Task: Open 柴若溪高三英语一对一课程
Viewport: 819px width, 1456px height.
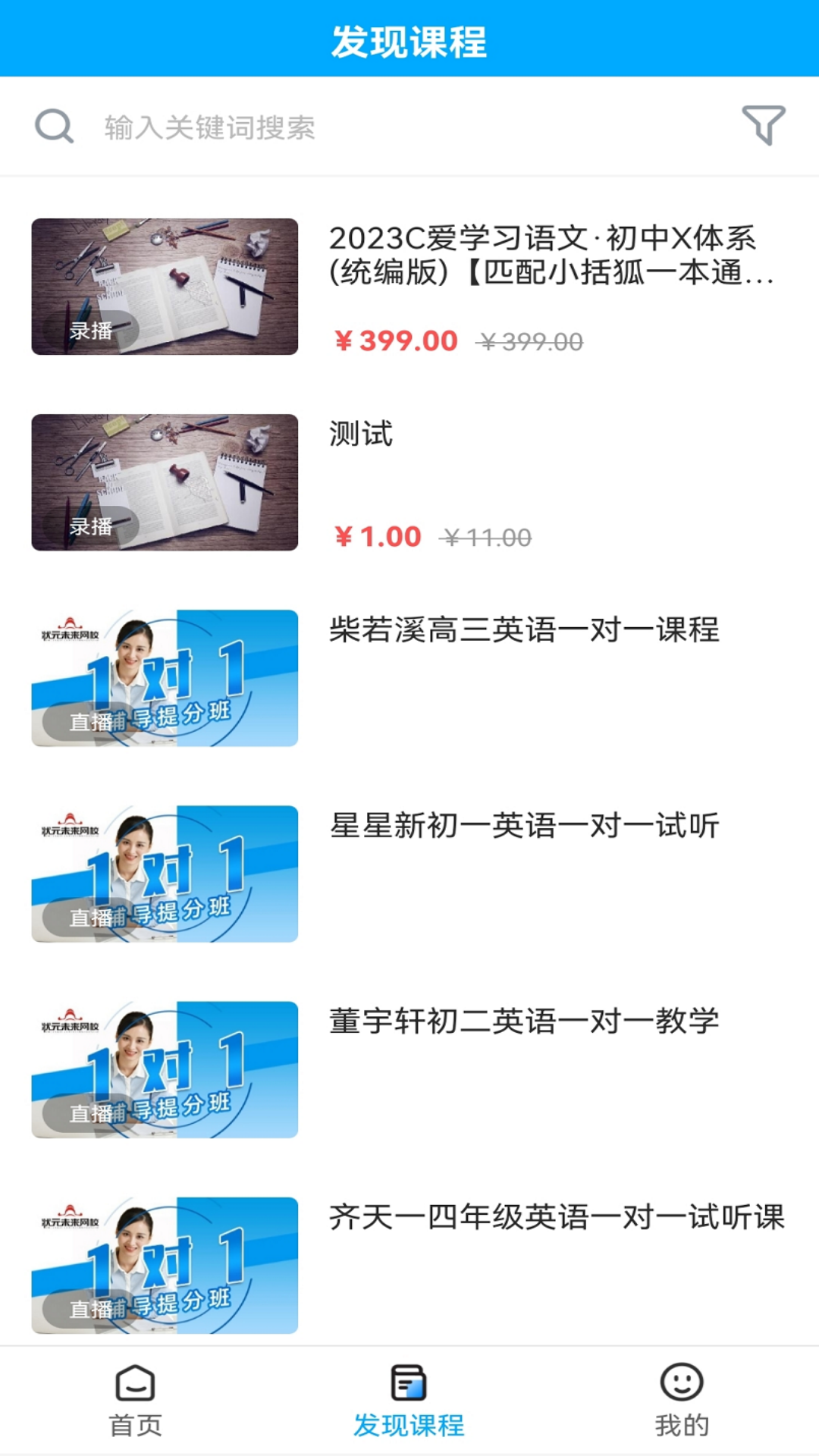Action: point(524,630)
